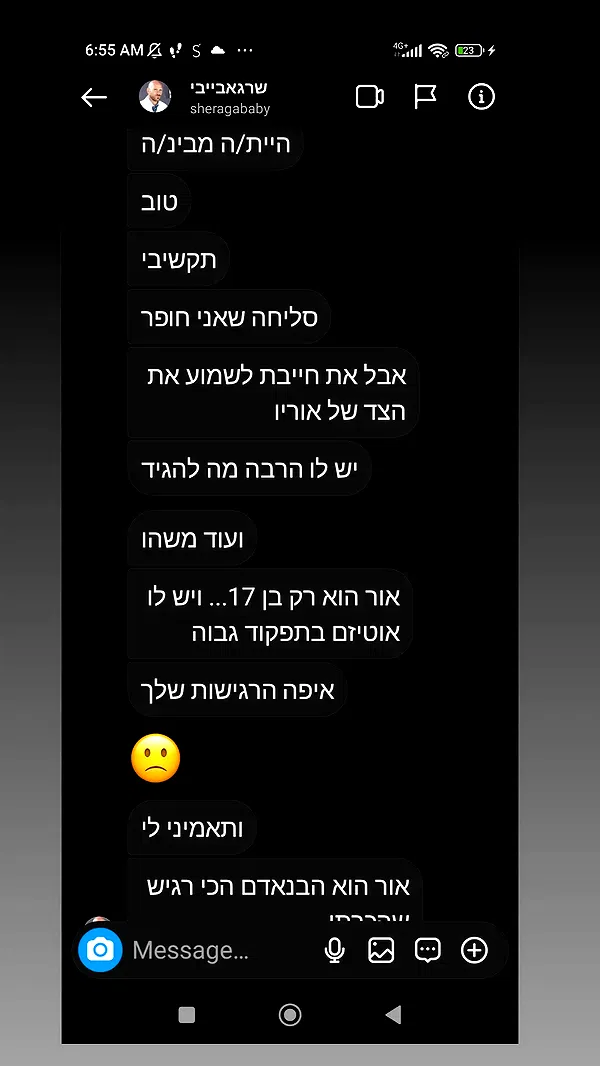Open conversation info details
The image size is (600, 1066).
tap(481, 97)
